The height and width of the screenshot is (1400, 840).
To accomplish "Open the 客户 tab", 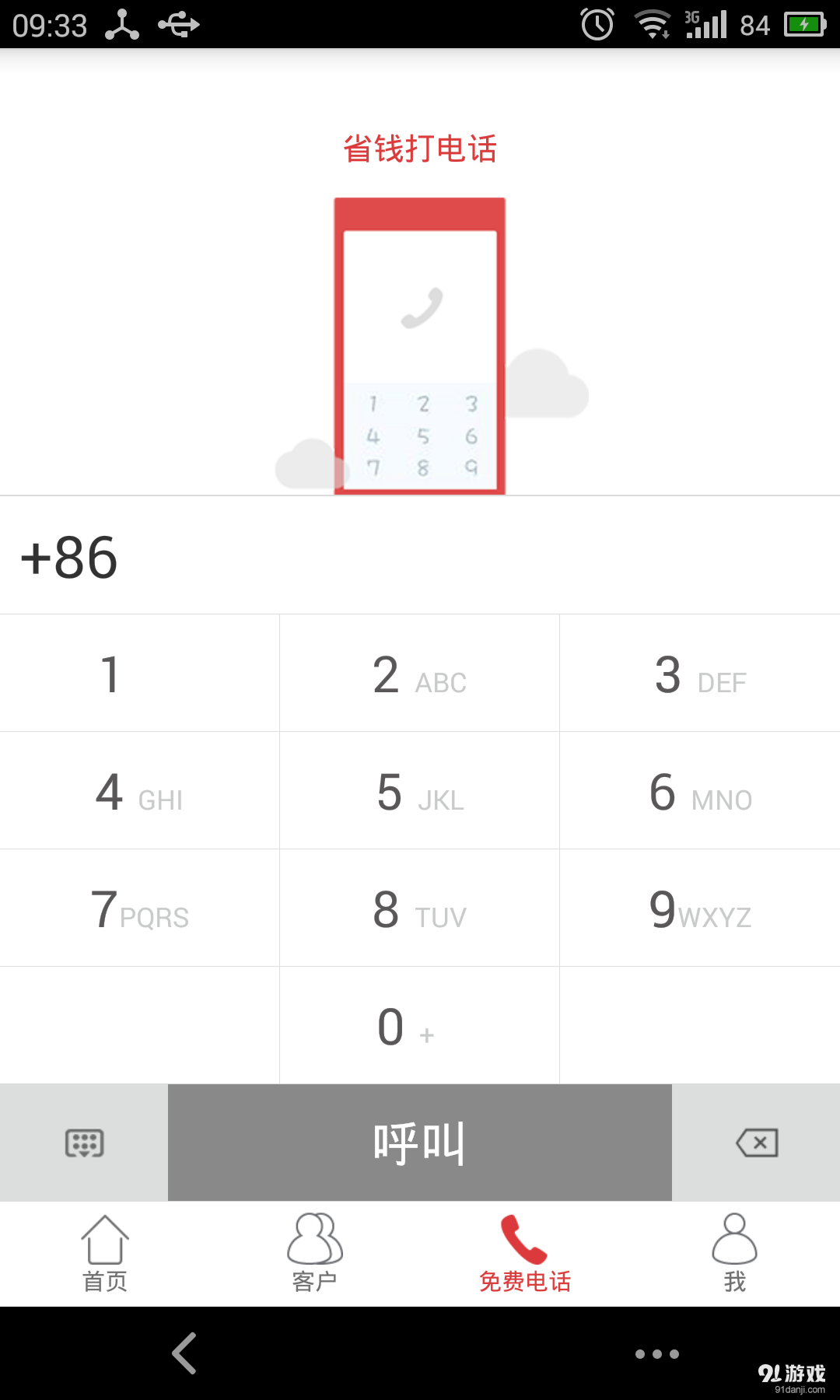I will click(315, 1254).
